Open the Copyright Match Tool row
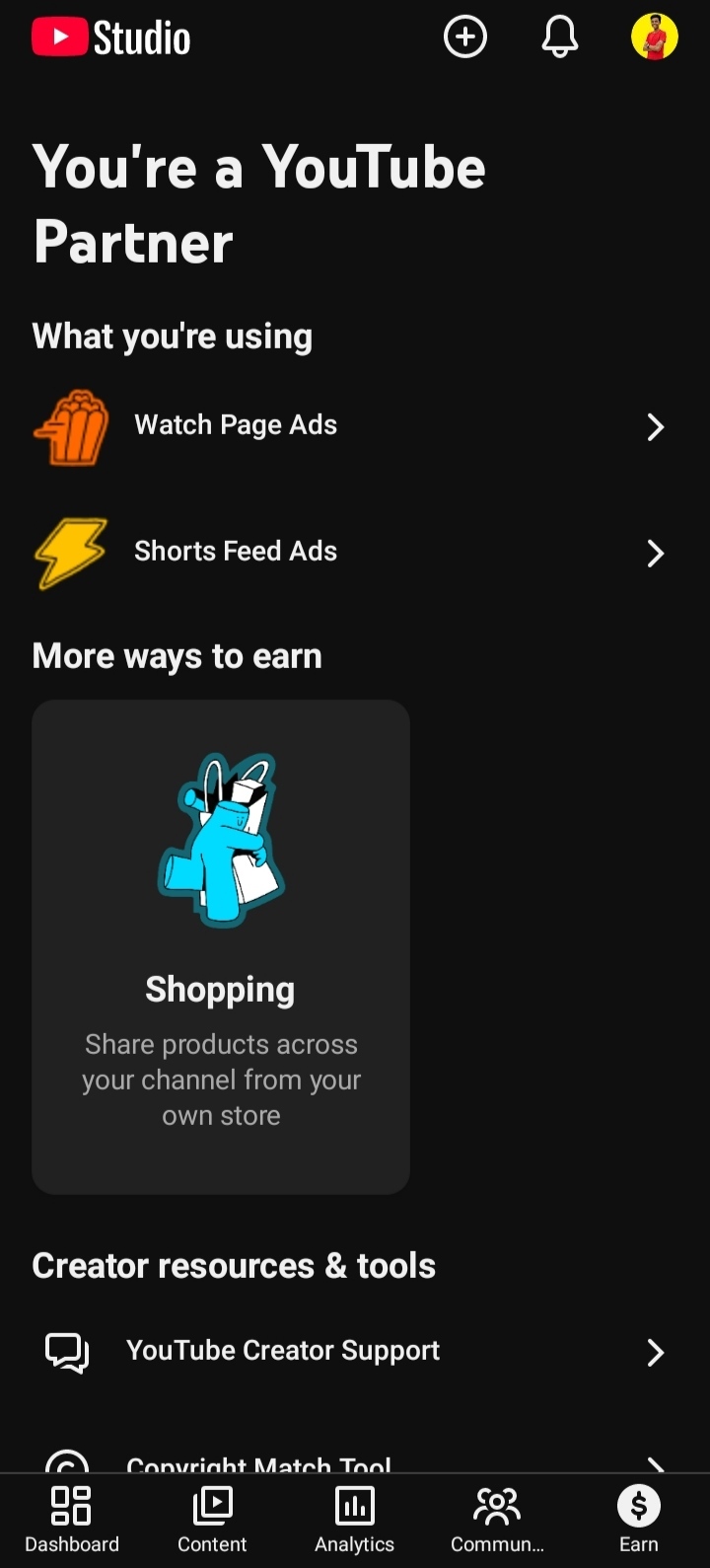Image resolution: width=710 pixels, height=1568 pixels. click(355, 1460)
